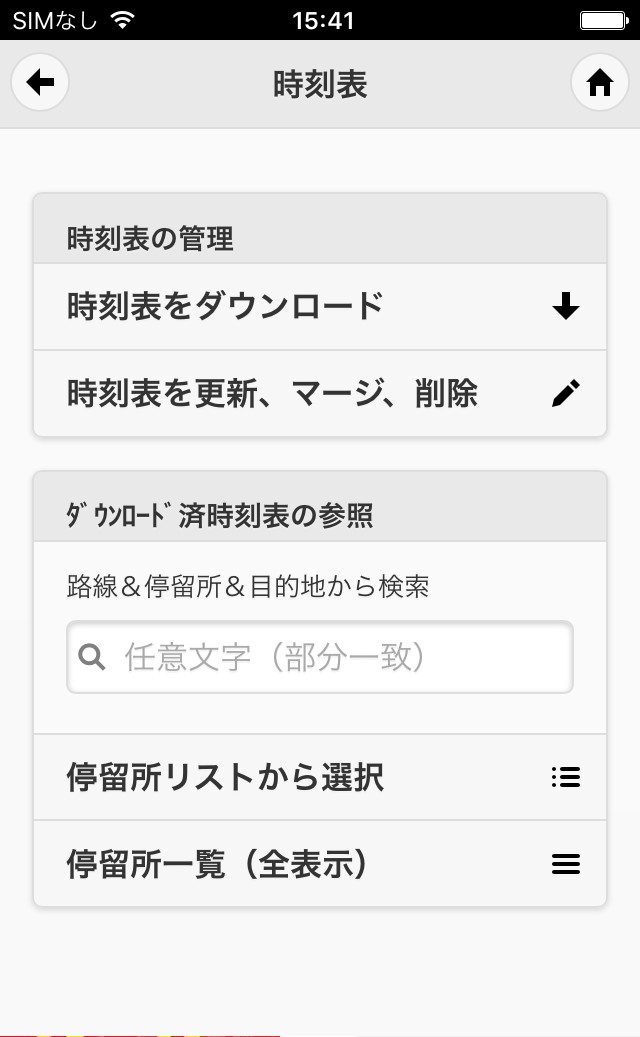This screenshot has width=640, height=1037.
Task: Open 時刻表を更新、マージ、削除 row
Action: click(x=320, y=394)
